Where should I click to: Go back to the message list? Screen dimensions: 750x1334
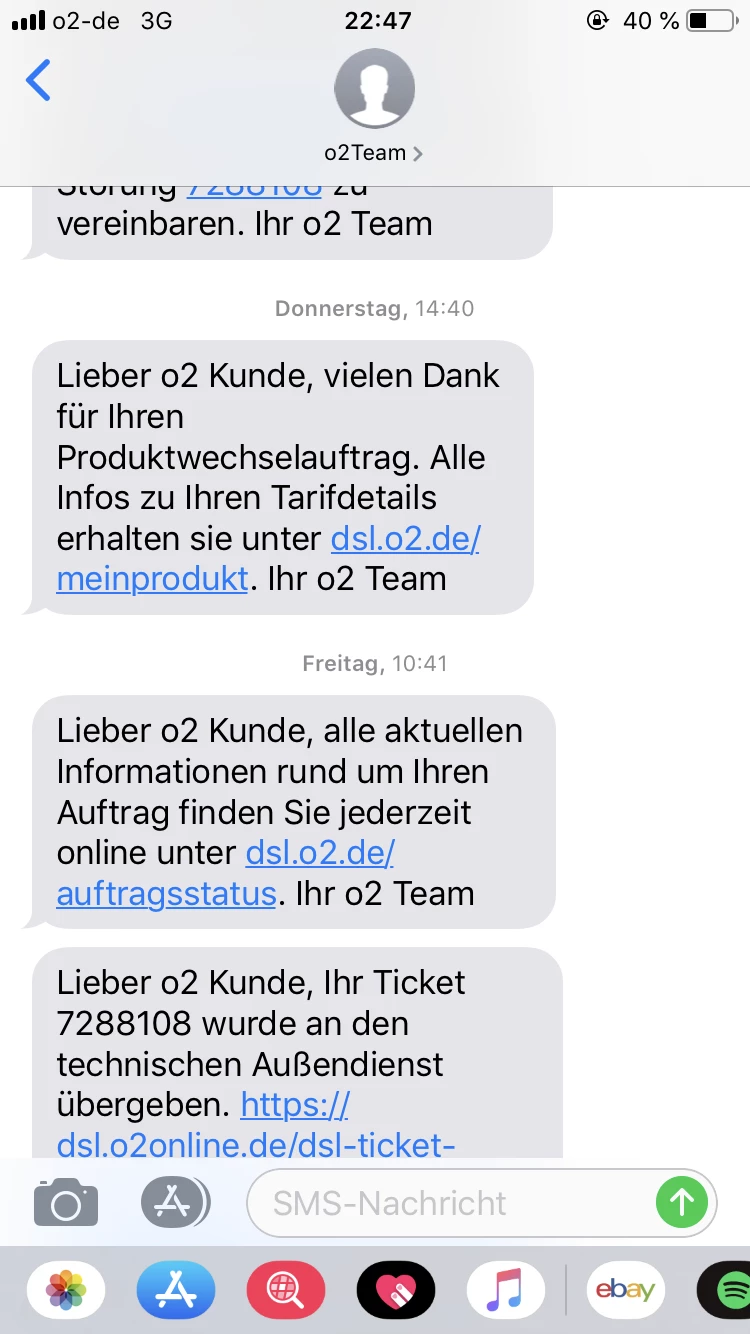pyautogui.click(x=38, y=81)
